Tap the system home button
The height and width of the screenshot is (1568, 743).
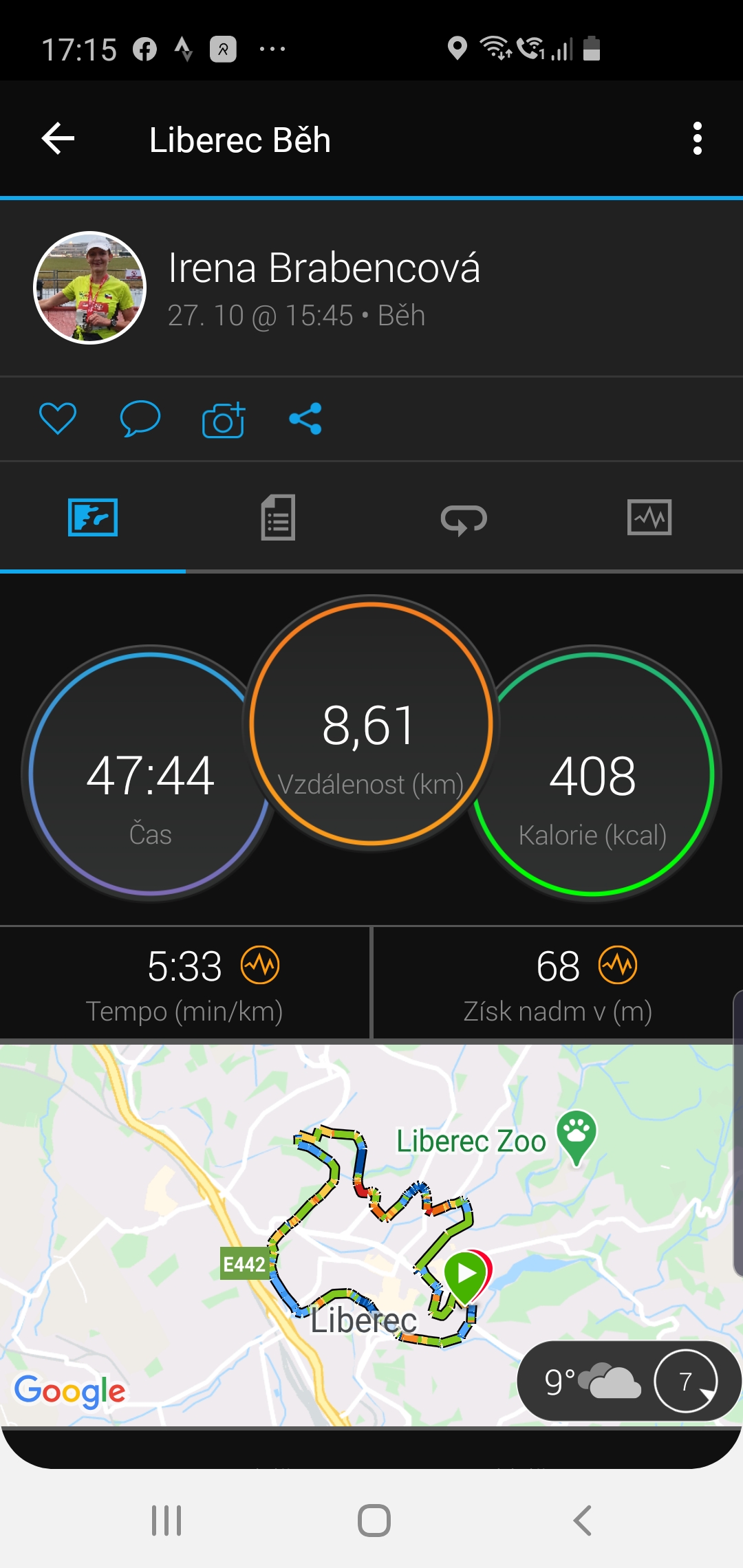374,1520
